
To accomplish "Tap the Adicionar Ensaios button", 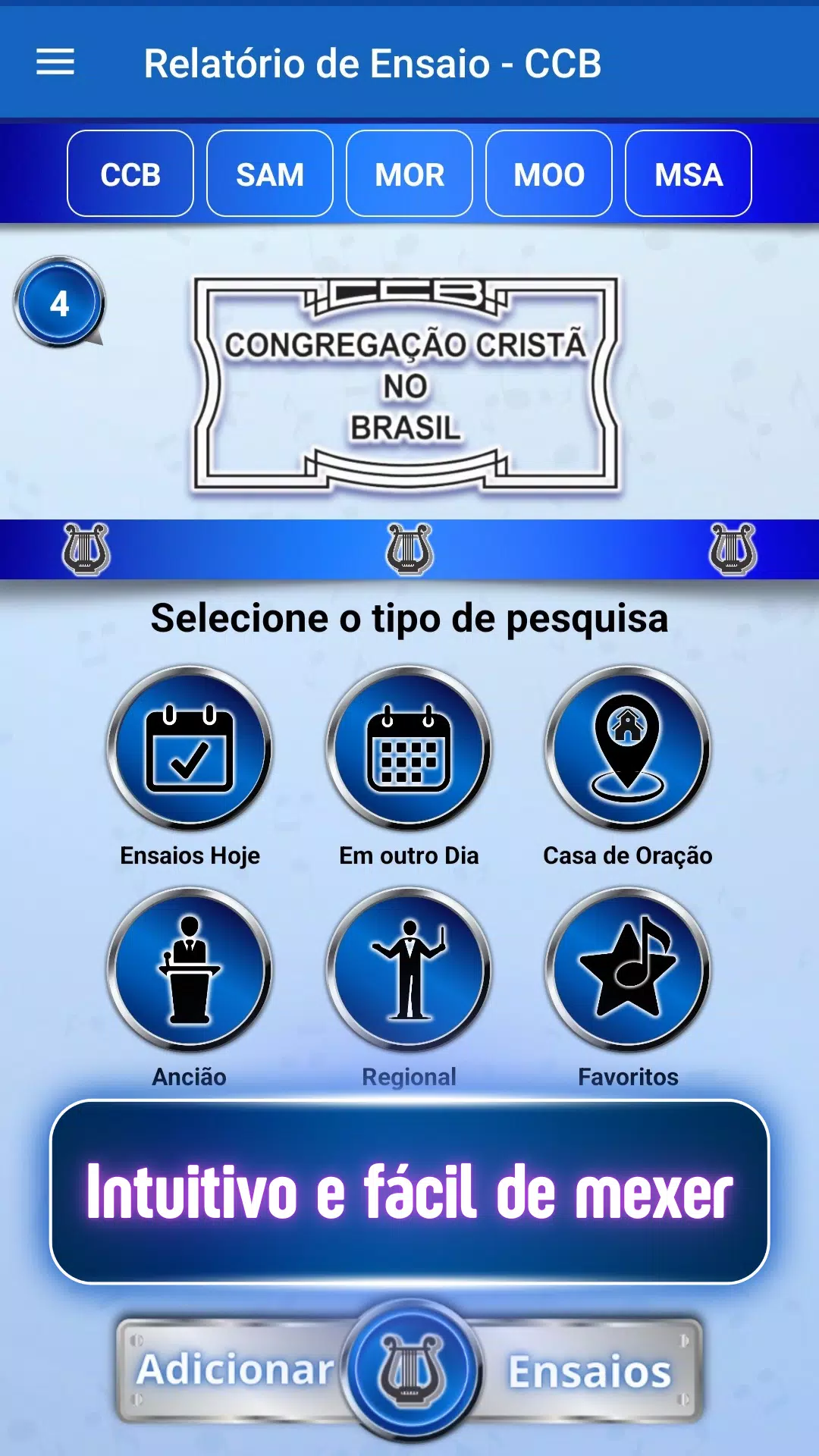I will pyautogui.click(x=410, y=1370).
